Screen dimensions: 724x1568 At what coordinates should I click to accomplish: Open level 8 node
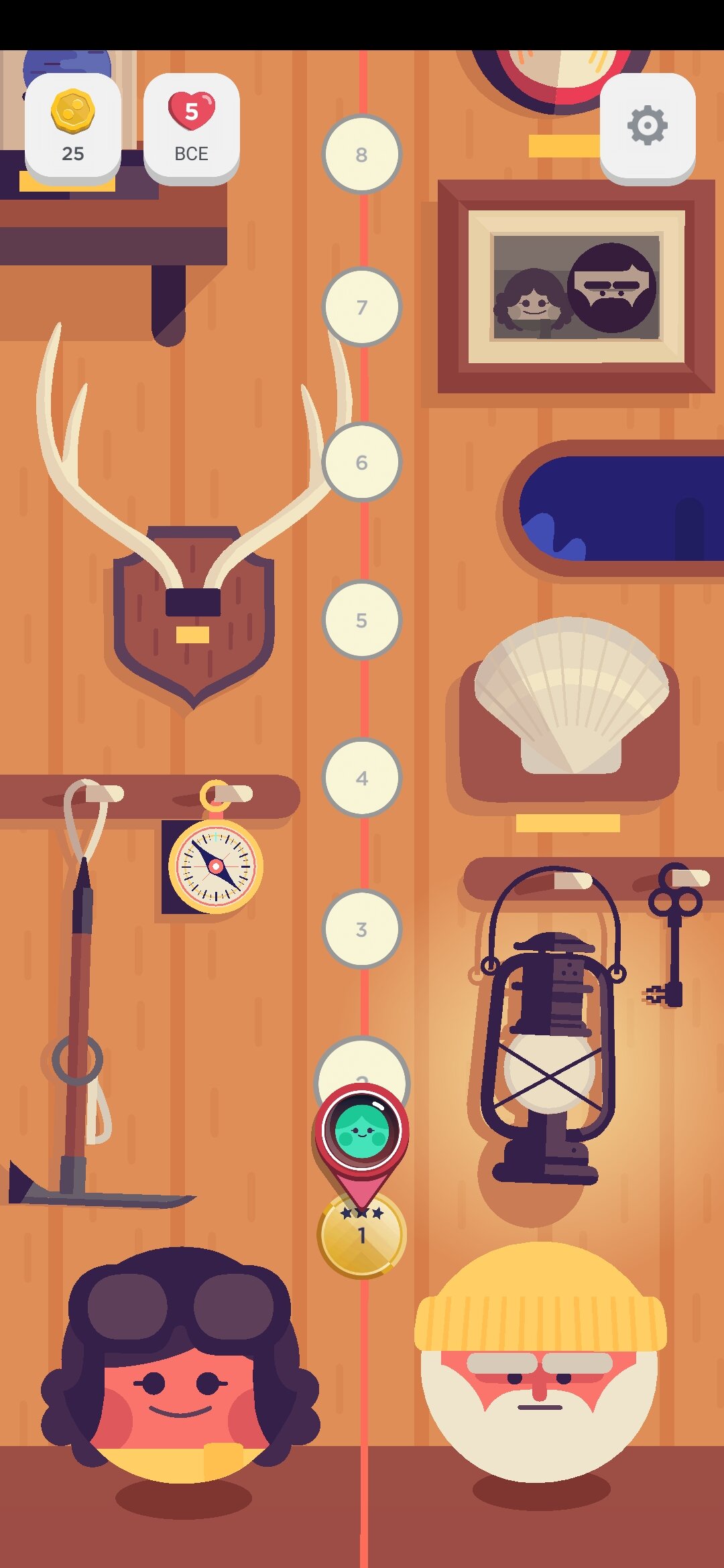point(362,155)
